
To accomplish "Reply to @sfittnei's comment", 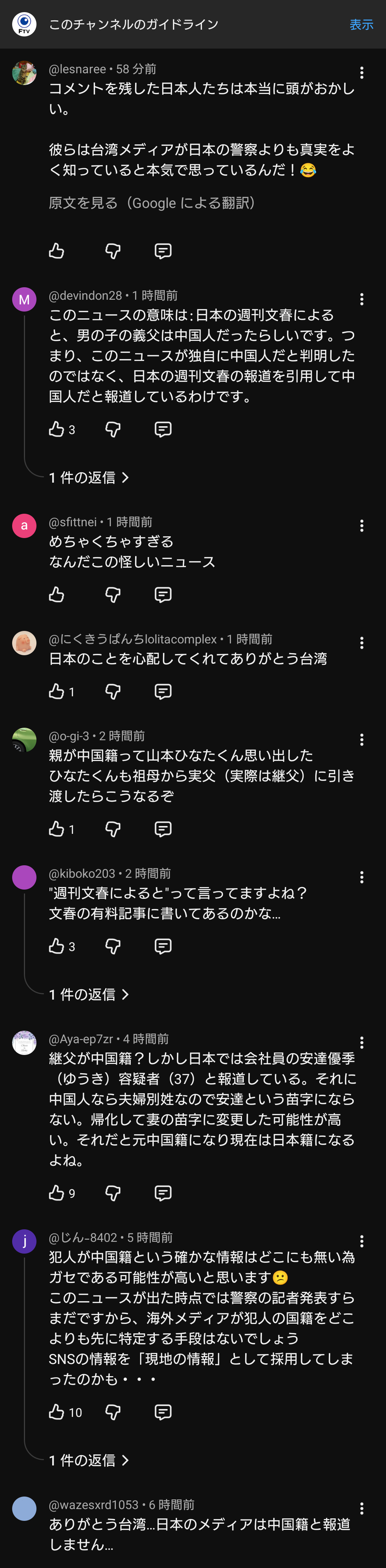I will click(163, 595).
